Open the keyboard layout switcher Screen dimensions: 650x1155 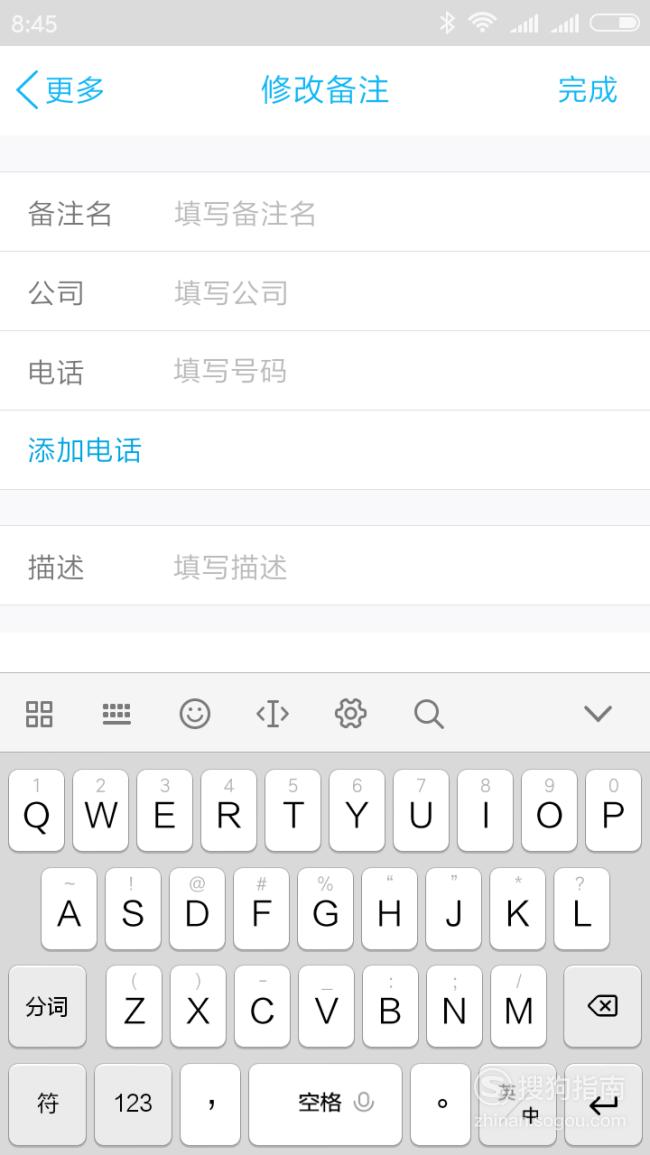[116, 714]
